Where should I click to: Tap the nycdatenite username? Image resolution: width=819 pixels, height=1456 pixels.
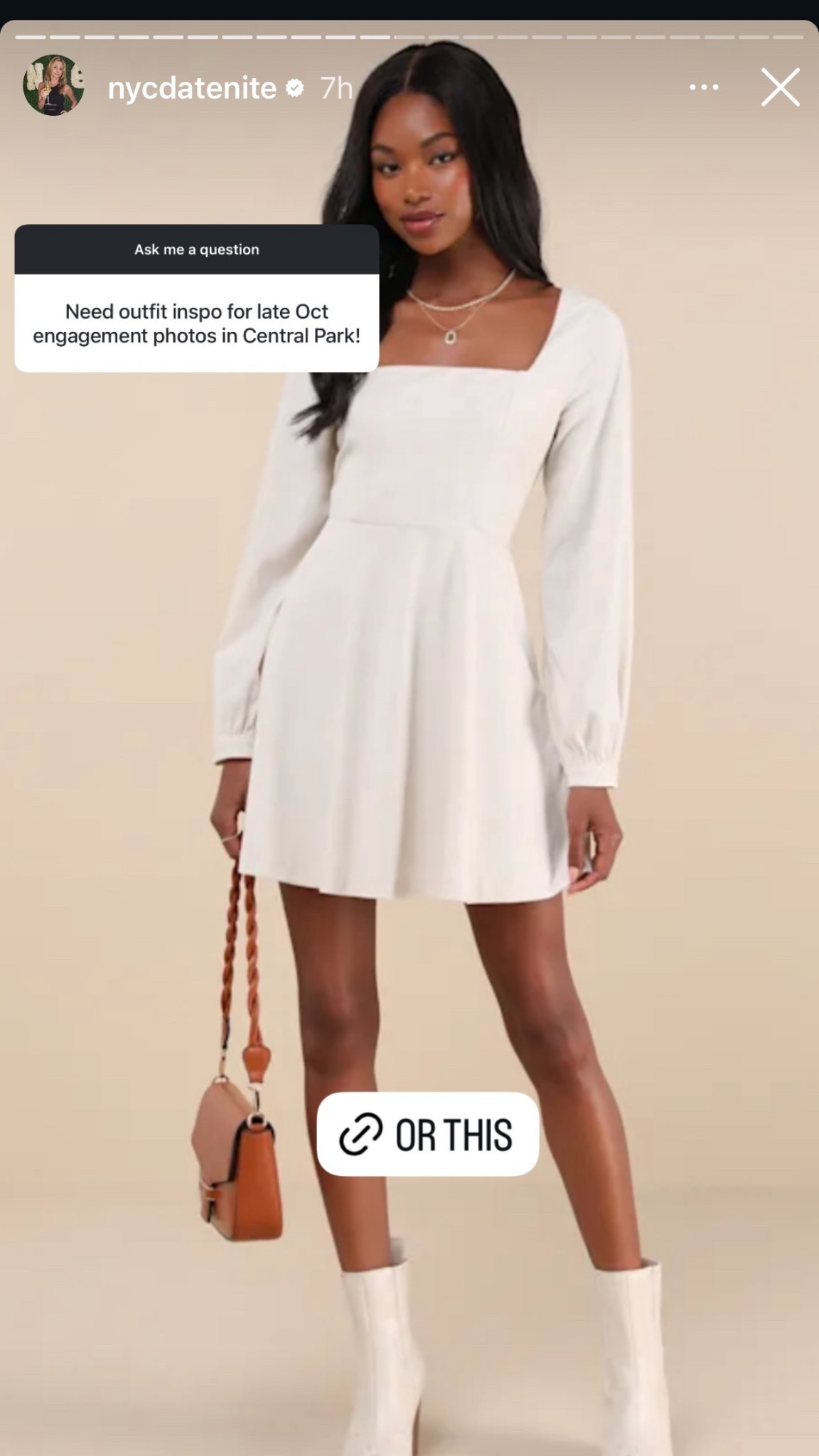(192, 88)
